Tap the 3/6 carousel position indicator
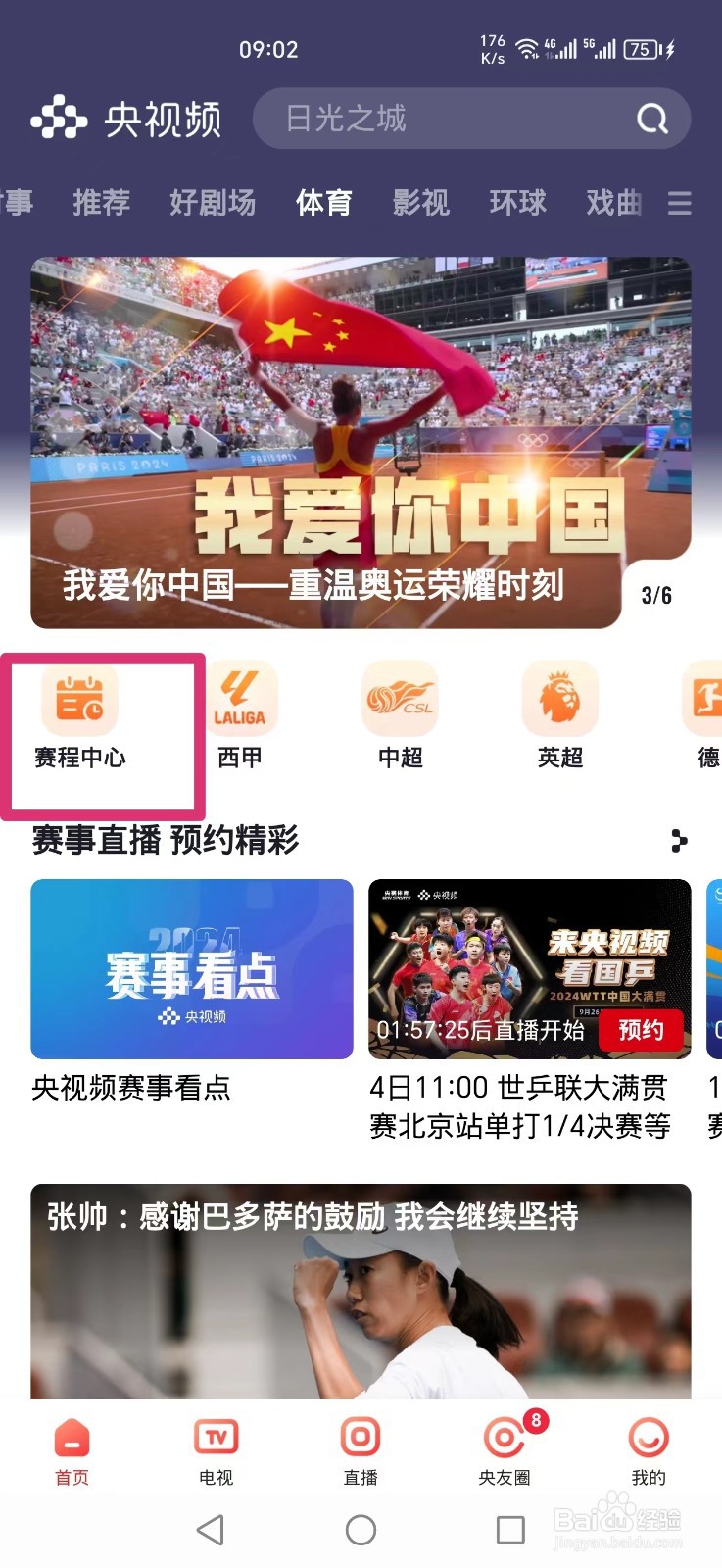The height and width of the screenshot is (1568, 722). pyautogui.click(x=654, y=589)
